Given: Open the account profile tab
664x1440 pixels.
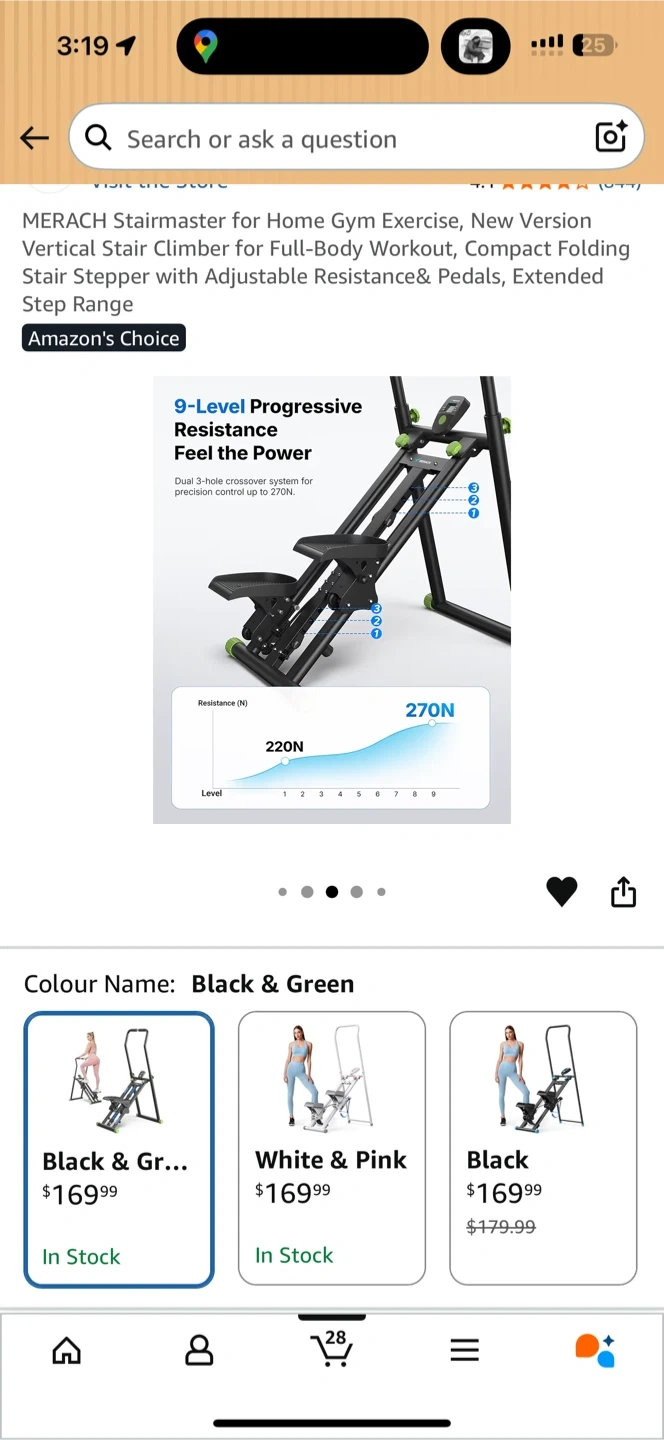Looking at the screenshot, I should click(199, 1351).
